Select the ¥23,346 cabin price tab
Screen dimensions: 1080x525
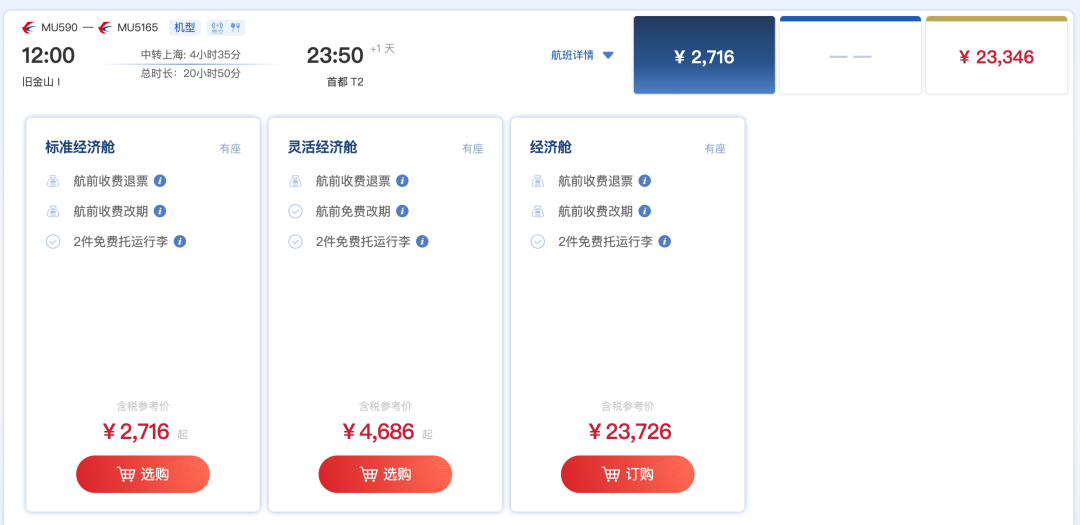[x=996, y=57]
